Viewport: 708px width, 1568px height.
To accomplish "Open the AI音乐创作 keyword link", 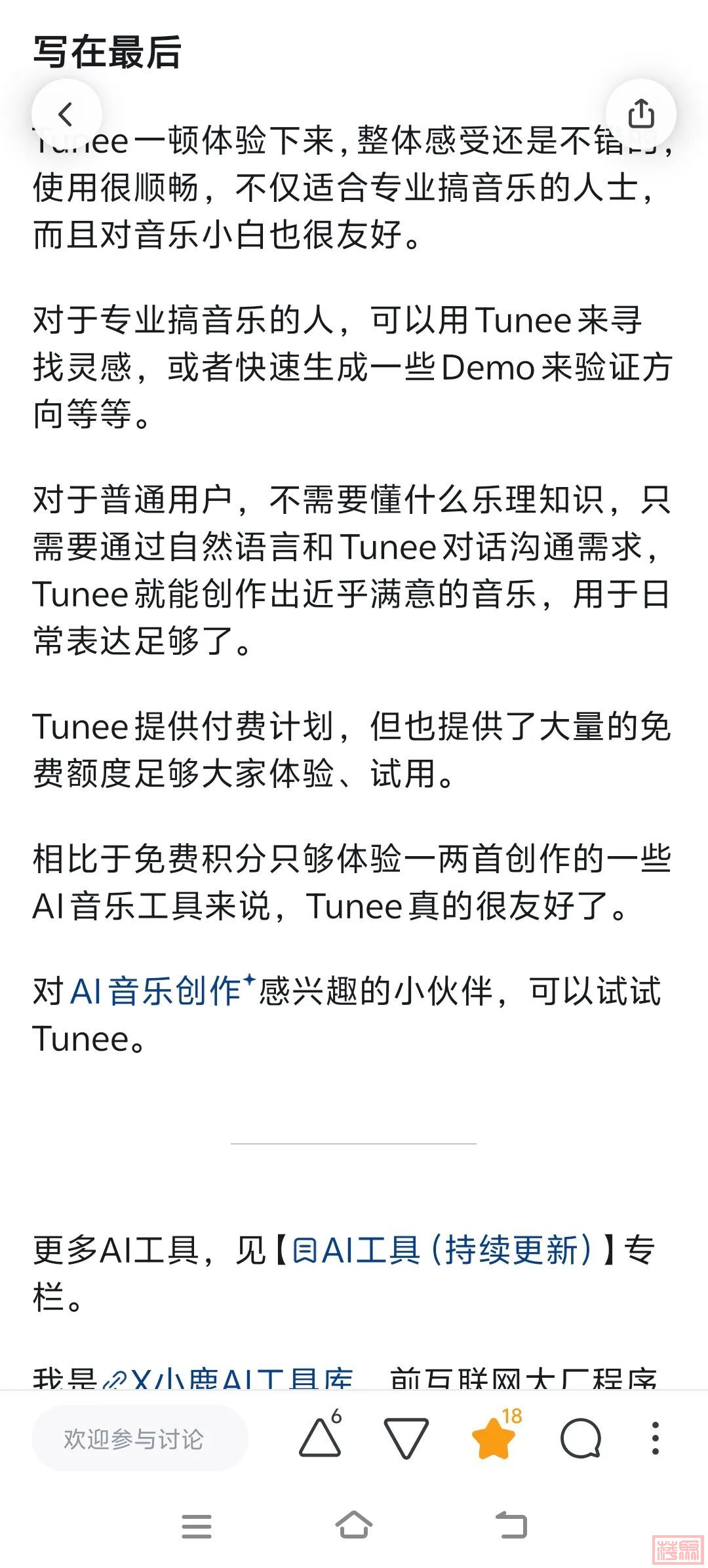I will 156,990.
